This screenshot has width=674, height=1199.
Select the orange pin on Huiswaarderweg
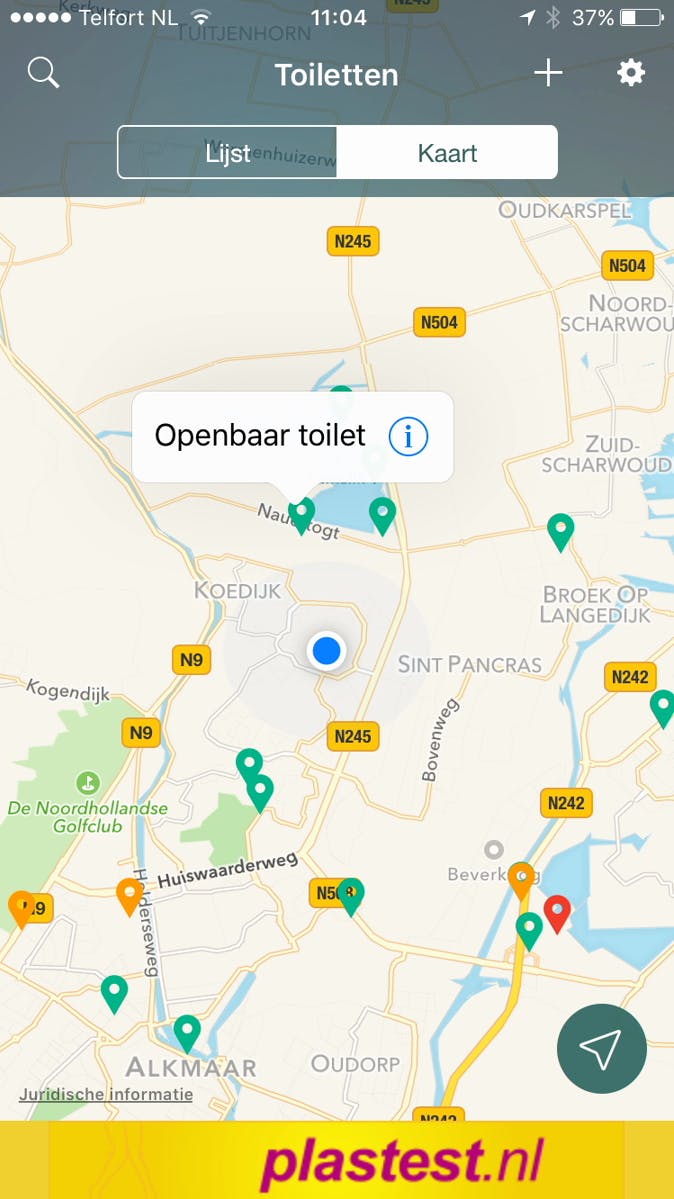[129, 894]
